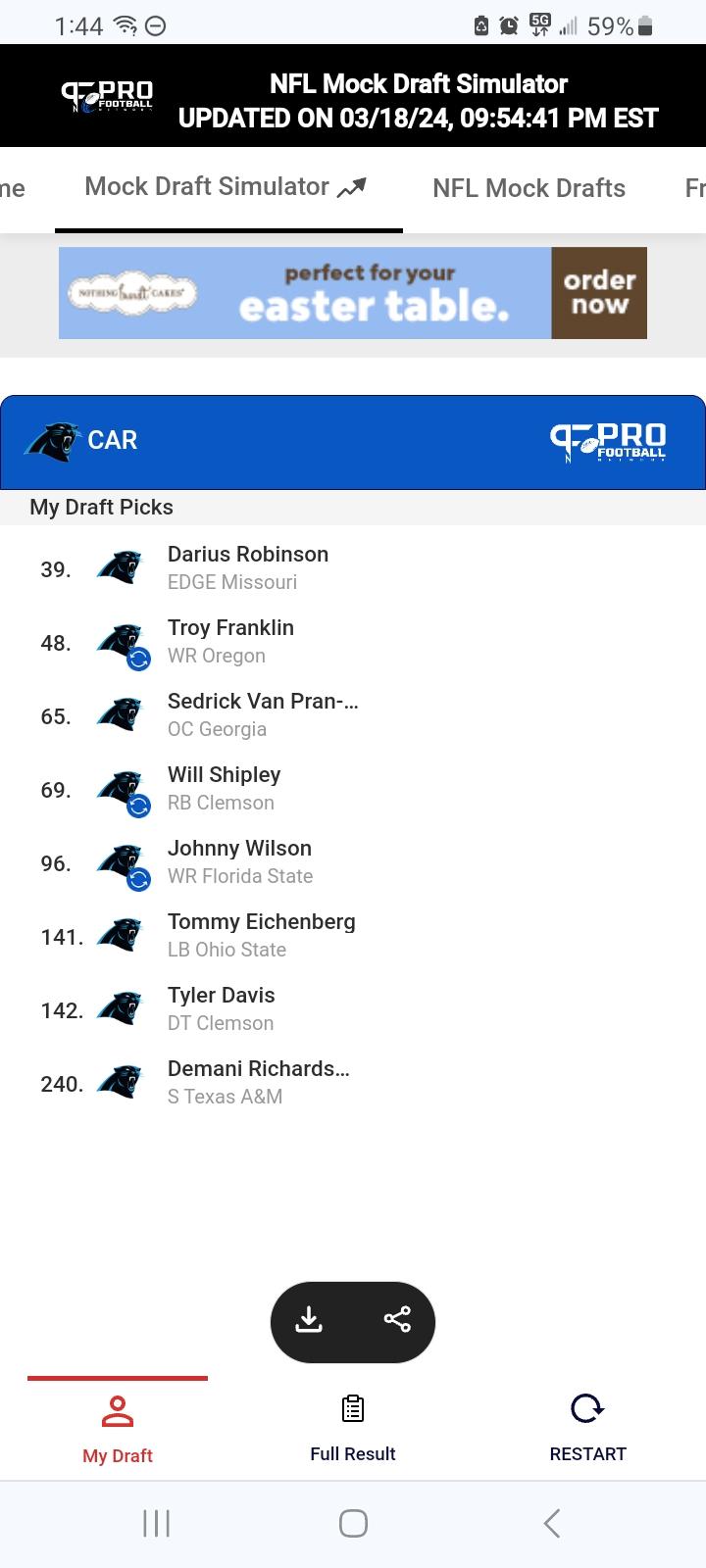706x1568 pixels.
Task: Select the My Draft tab
Action: click(118, 1429)
